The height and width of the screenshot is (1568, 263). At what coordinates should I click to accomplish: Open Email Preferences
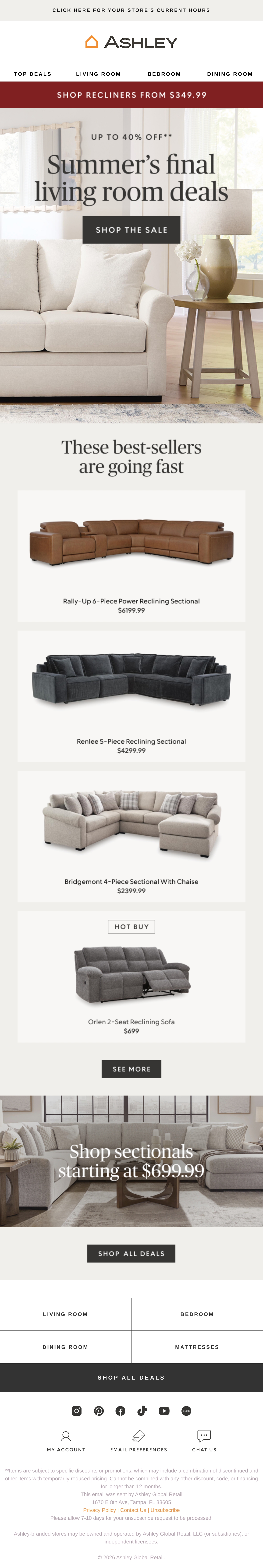pos(139,1441)
